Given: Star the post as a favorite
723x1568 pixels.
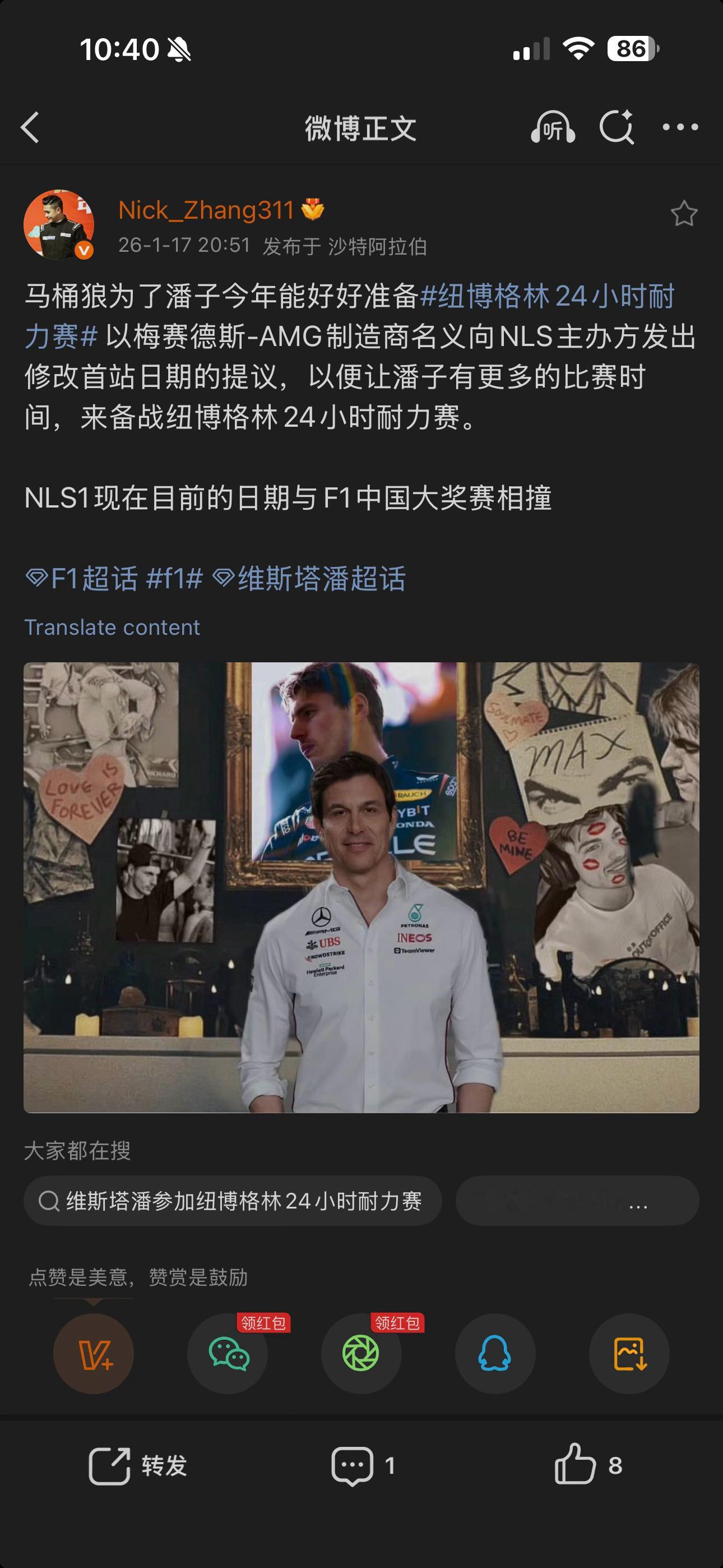Looking at the screenshot, I should (x=685, y=212).
